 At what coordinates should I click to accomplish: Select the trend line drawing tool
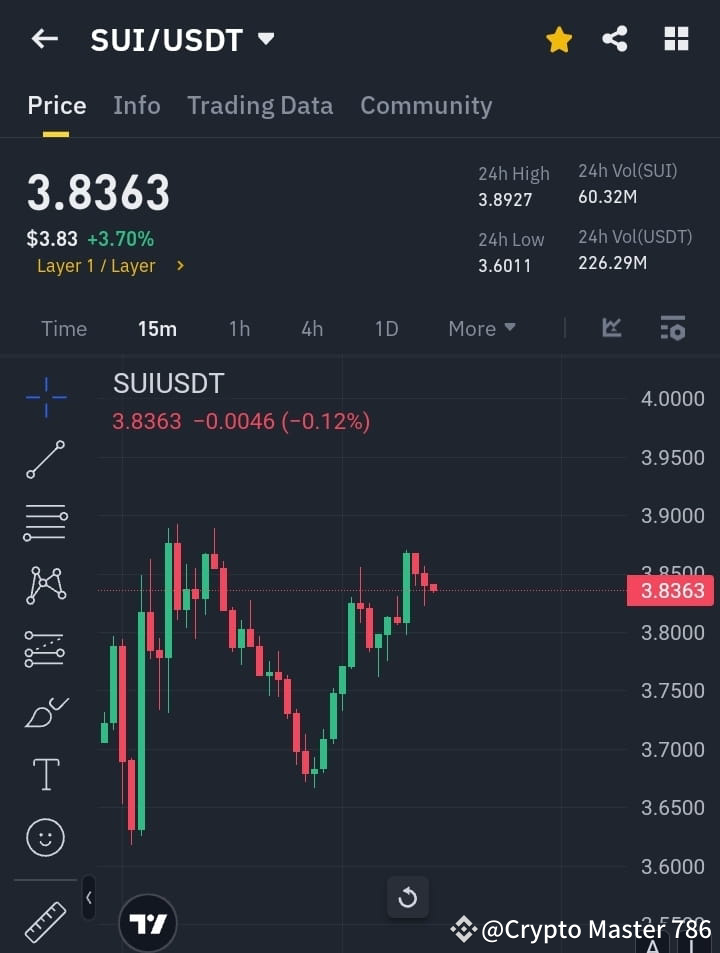coord(45,461)
